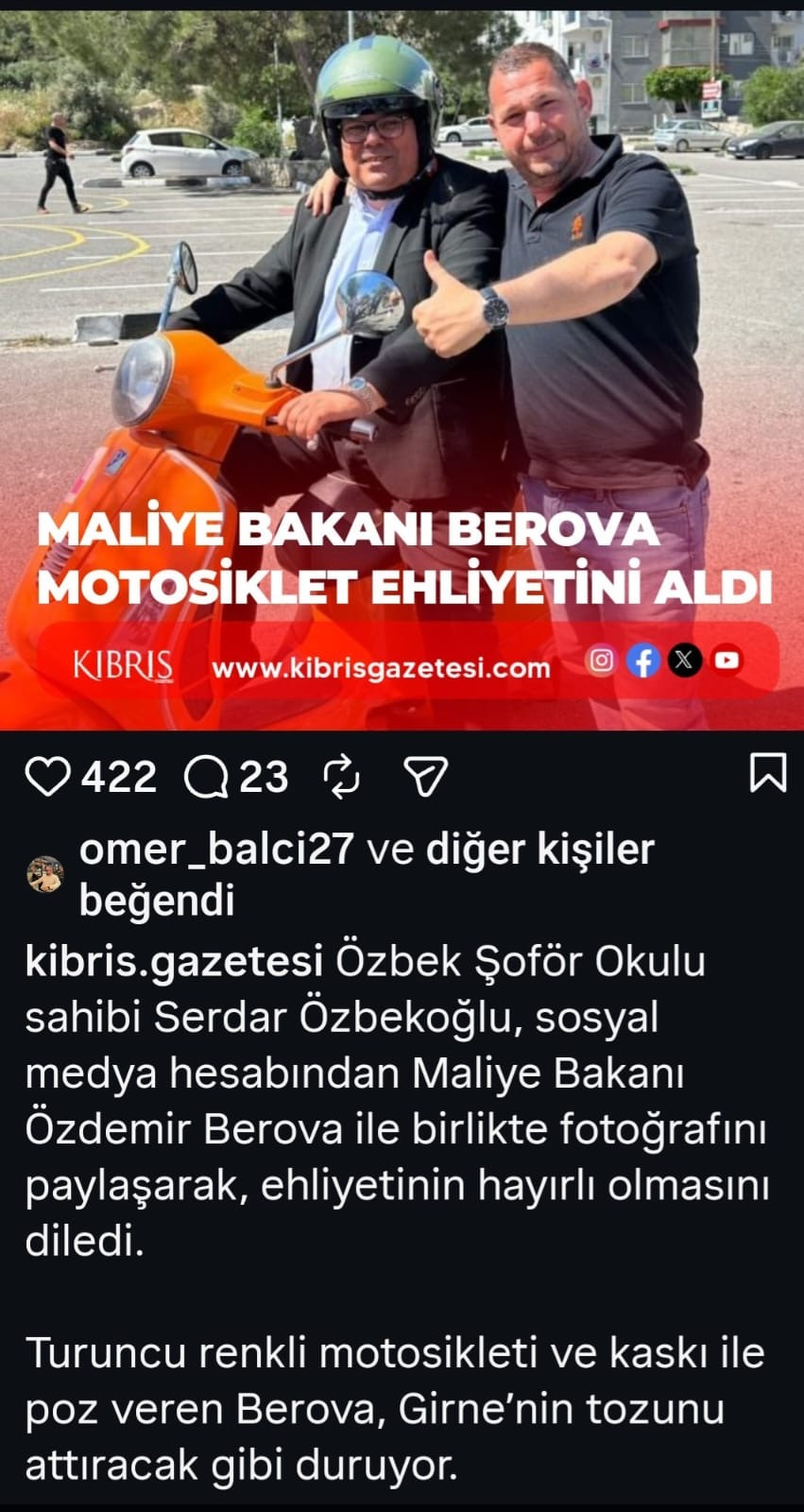Repost this post
Image resolution: width=804 pixels, height=1512 pixels.
[x=341, y=777]
